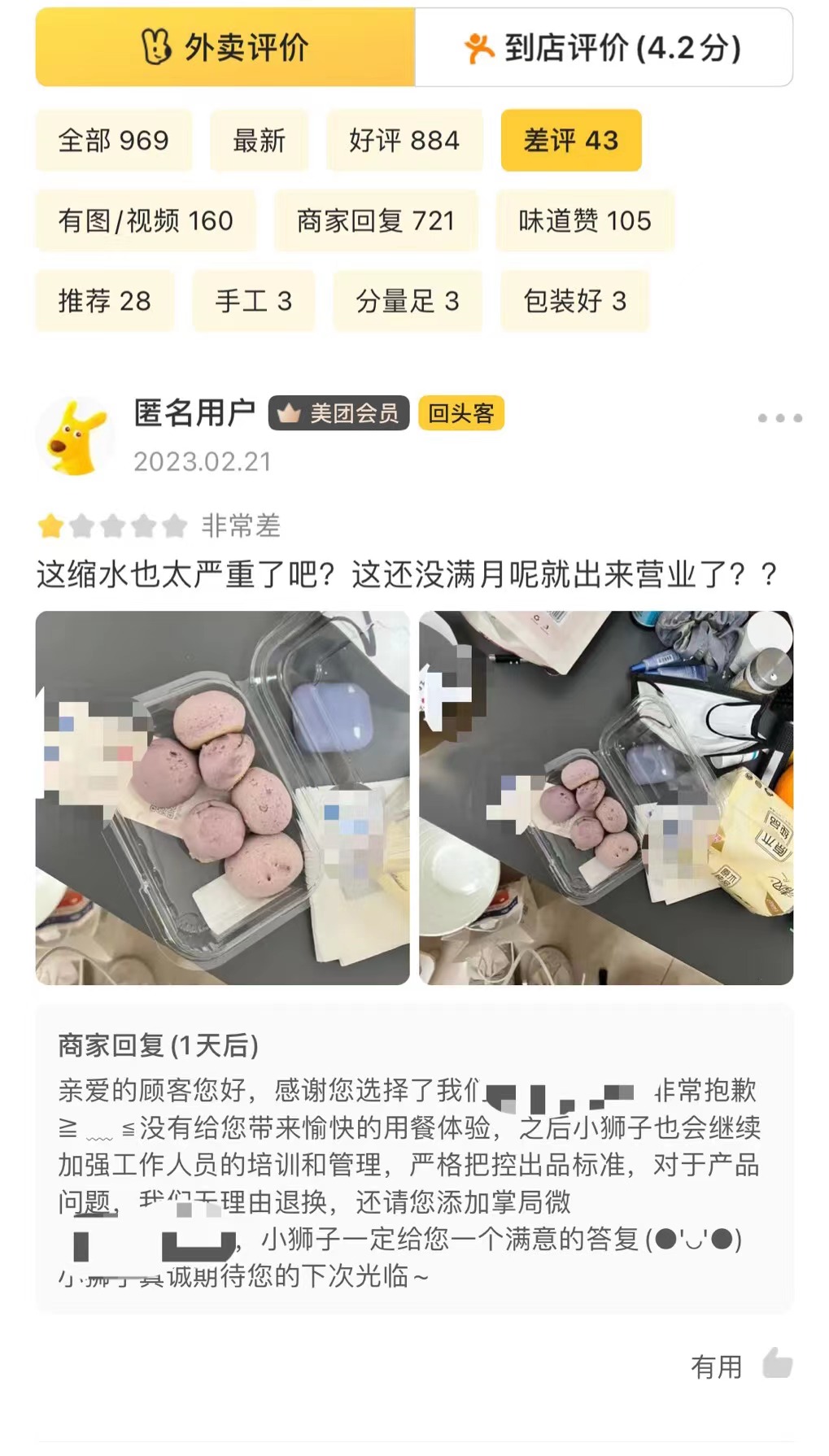Mark the review as 有用
829x1456 pixels.
click(x=741, y=1366)
